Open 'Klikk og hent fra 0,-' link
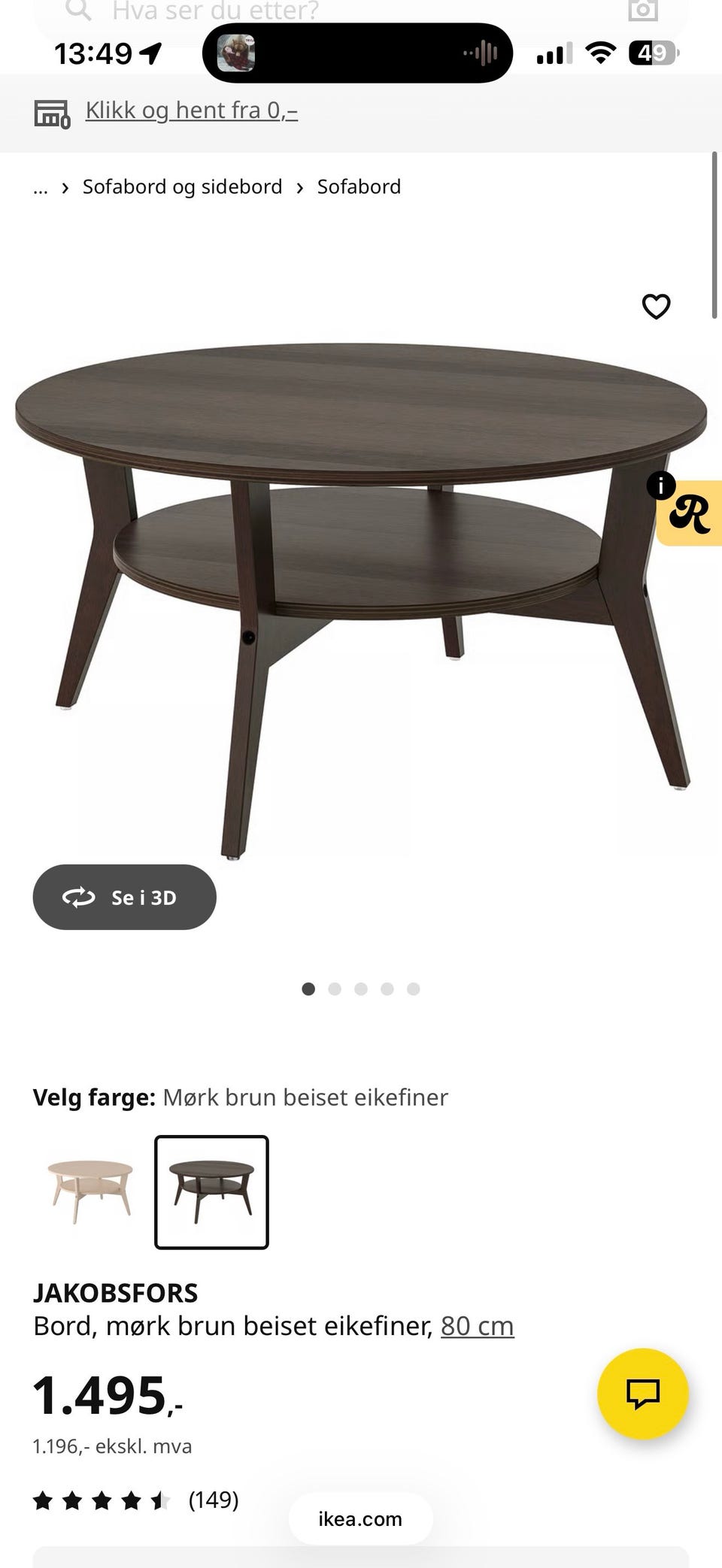Image resolution: width=722 pixels, height=1568 pixels. click(190, 110)
